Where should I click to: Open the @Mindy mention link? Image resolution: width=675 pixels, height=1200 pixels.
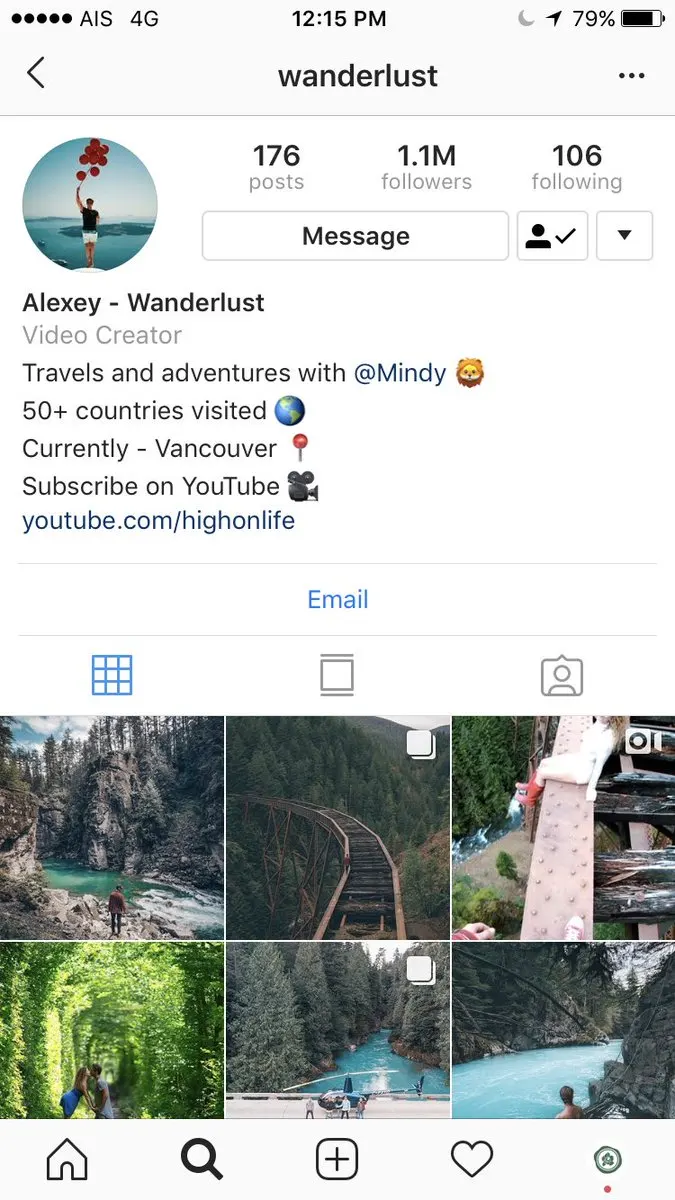pos(400,373)
